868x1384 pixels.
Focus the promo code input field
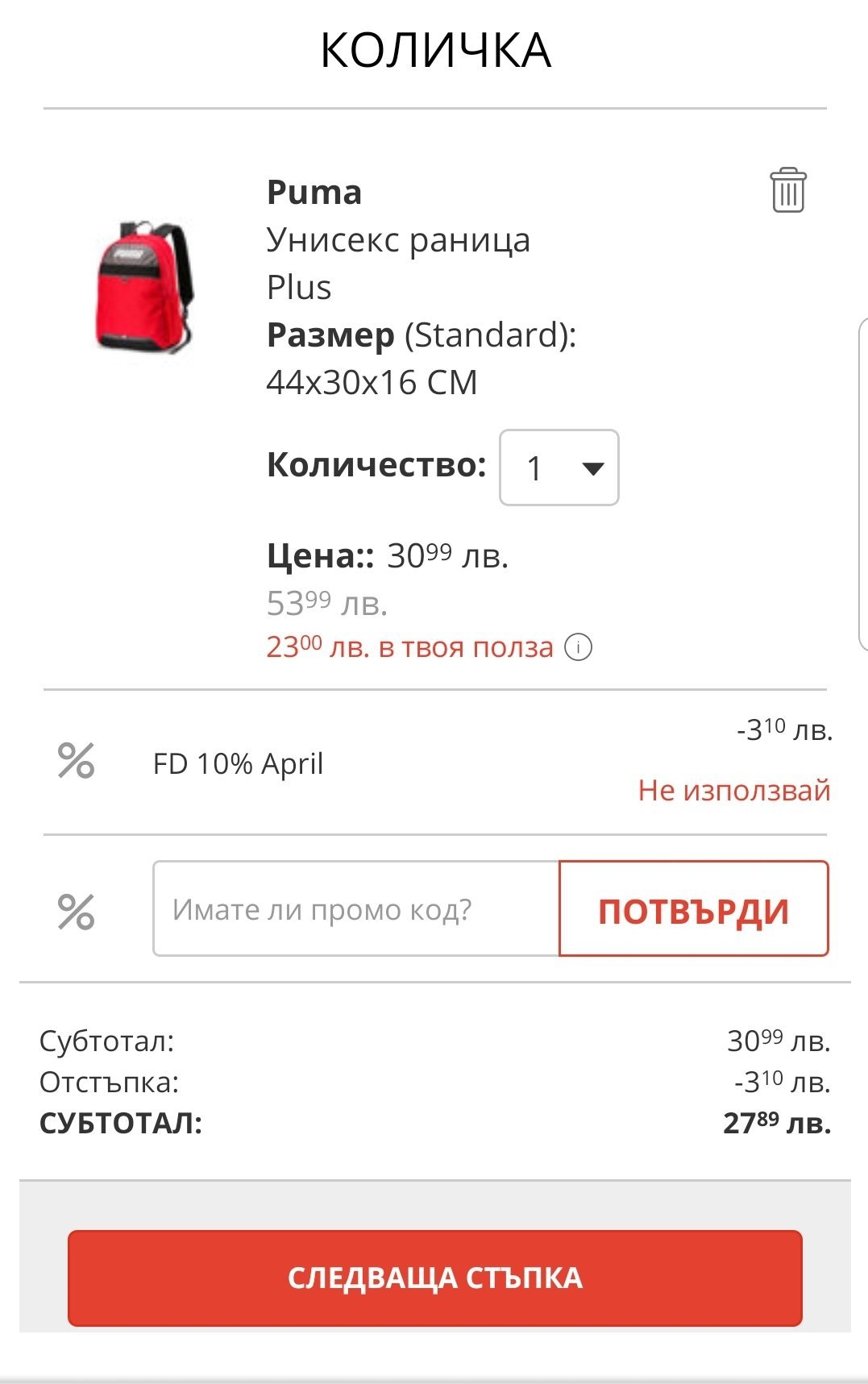(x=355, y=909)
